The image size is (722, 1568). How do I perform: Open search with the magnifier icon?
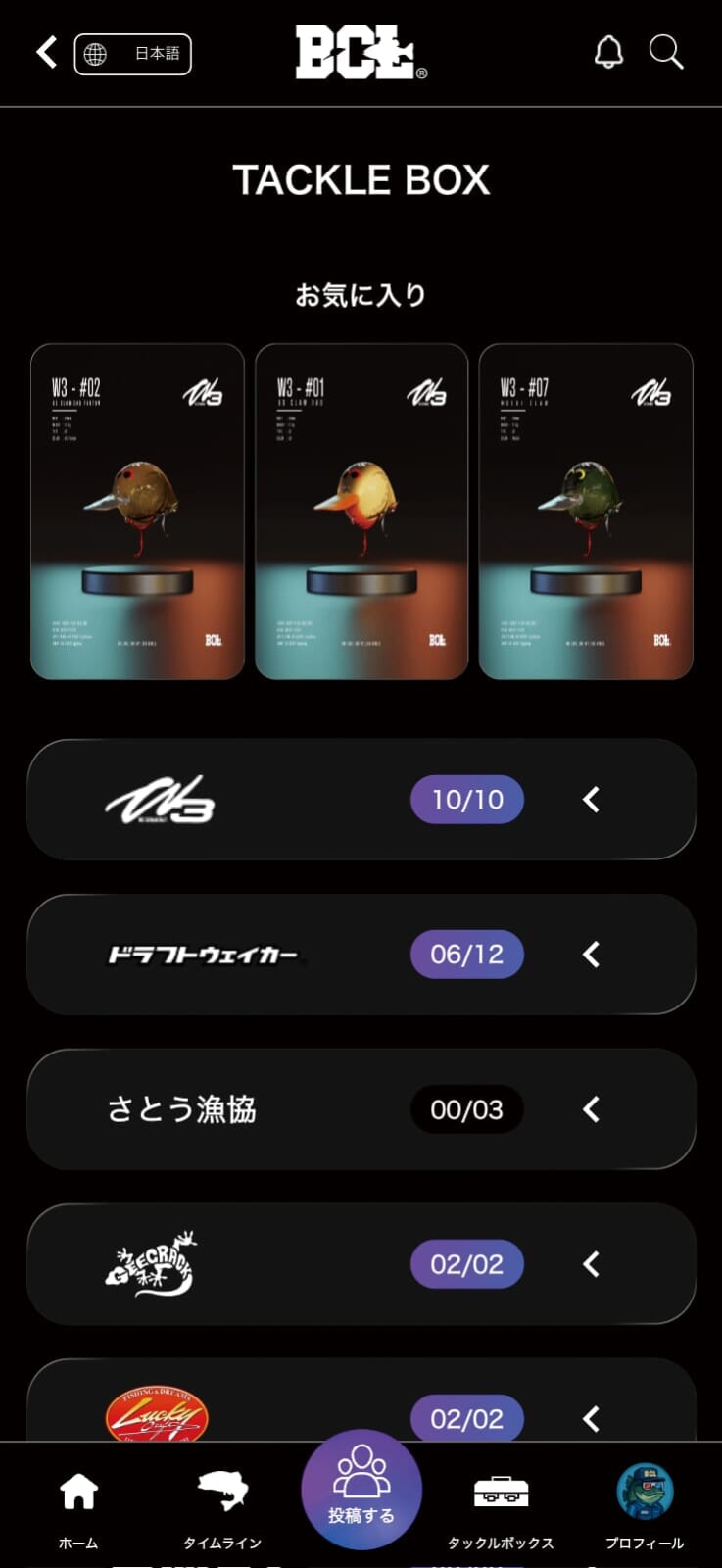pos(666,52)
